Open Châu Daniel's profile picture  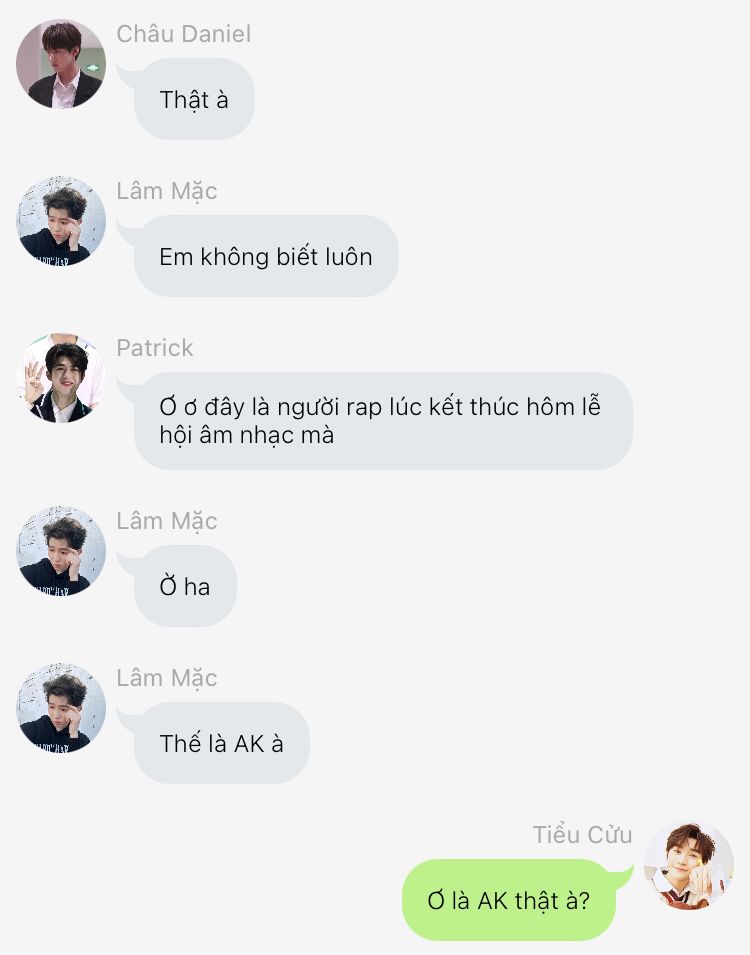click(x=61, y=64)
